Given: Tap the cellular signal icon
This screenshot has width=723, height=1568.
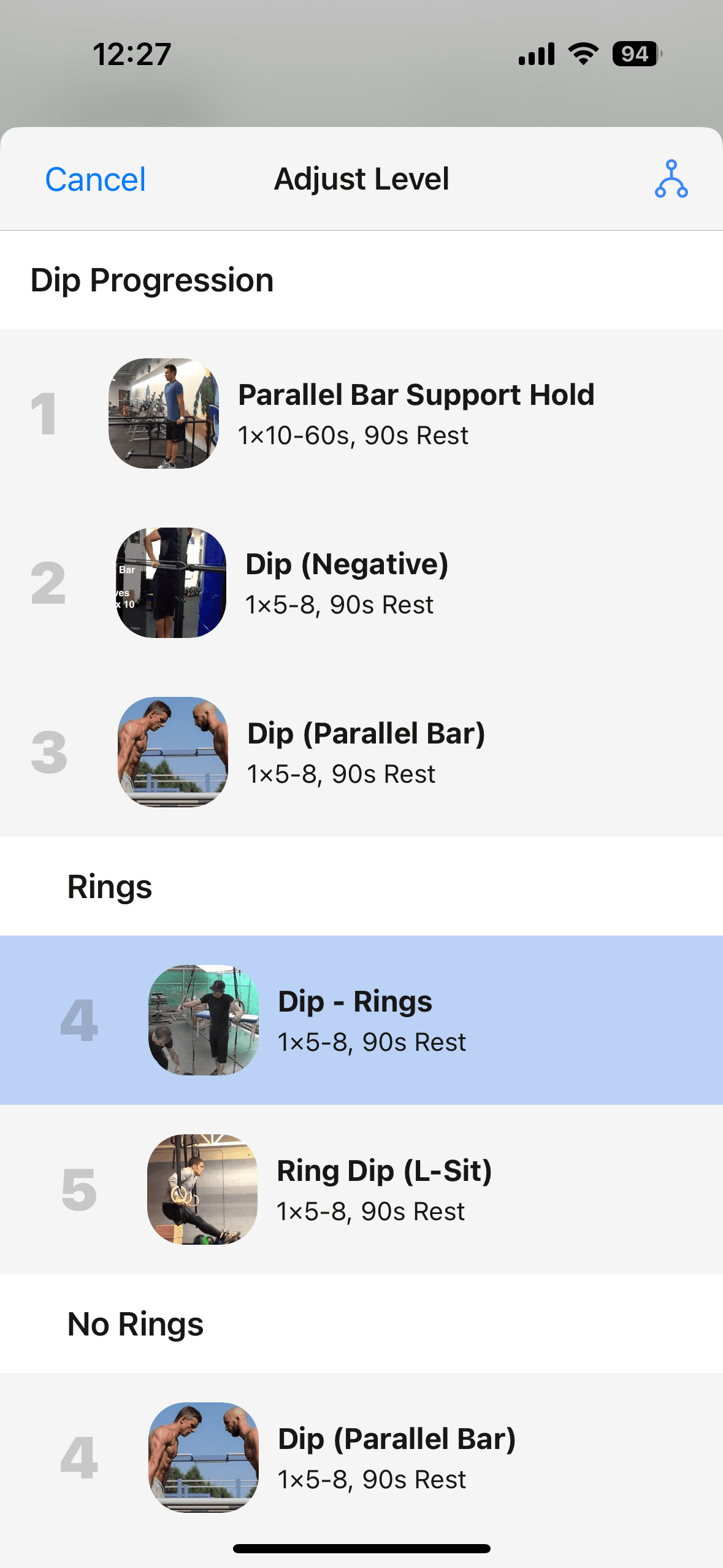Looking at the screenshot, I should coord(535,53).
